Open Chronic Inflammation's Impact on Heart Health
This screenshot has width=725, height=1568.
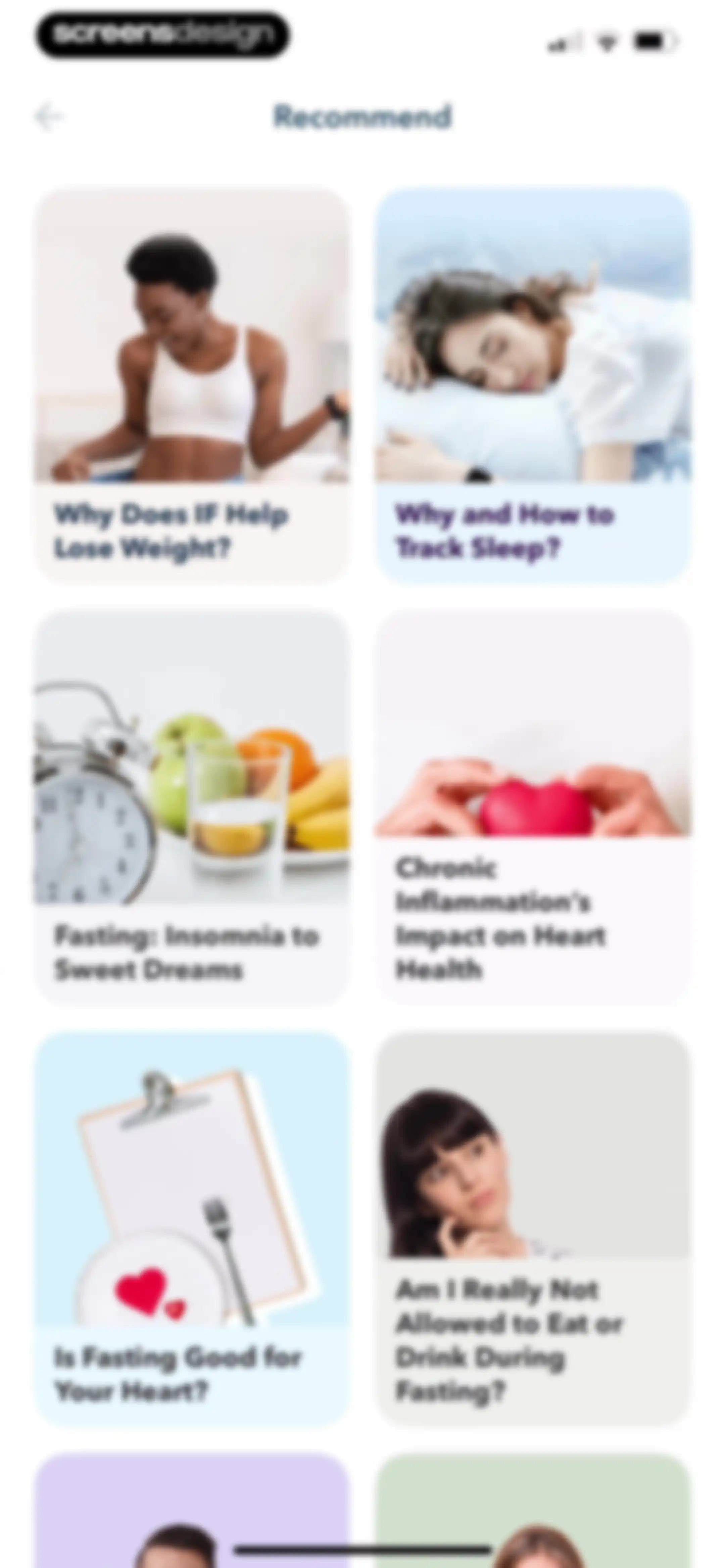533,807
